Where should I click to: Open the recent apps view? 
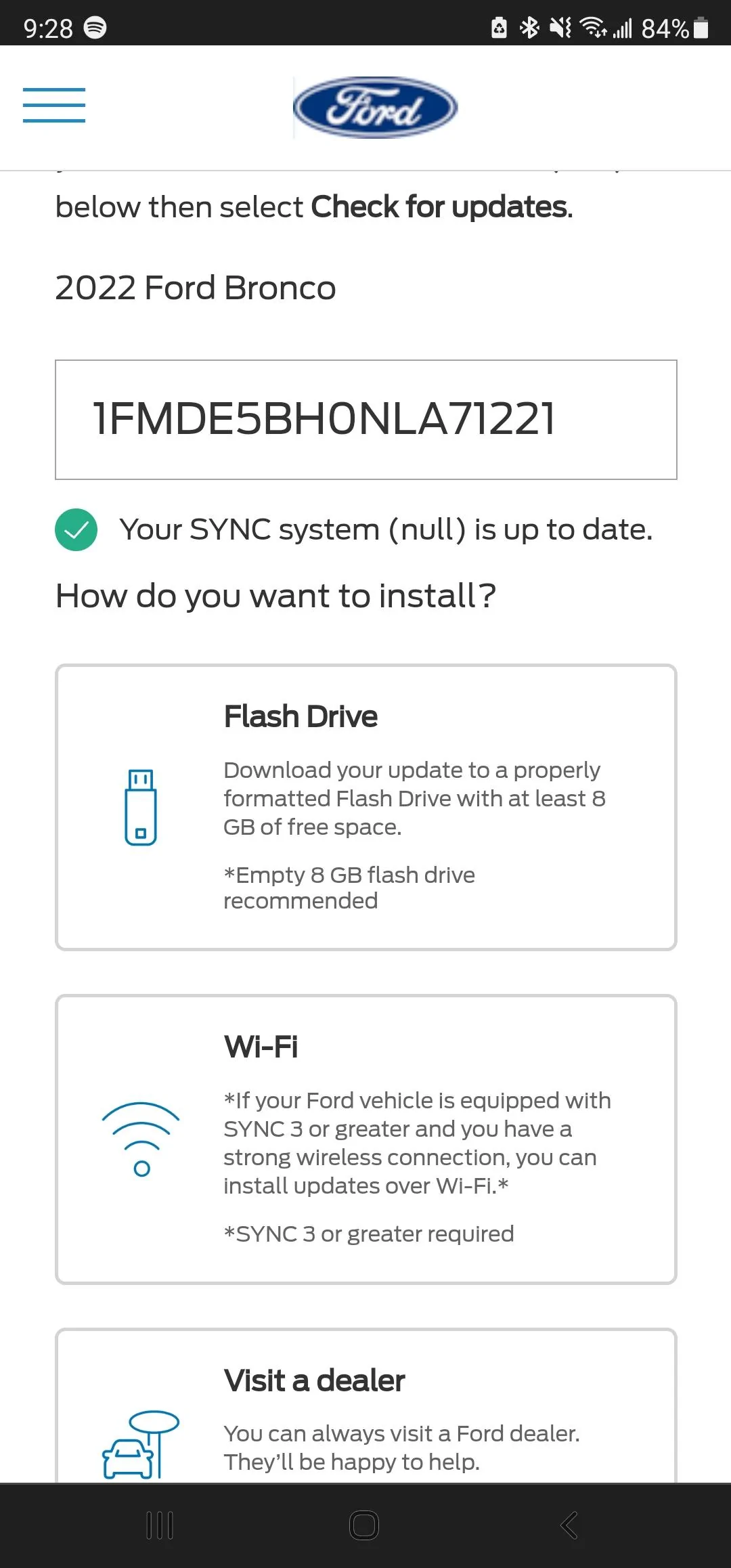pyautogui.click(x=160, y=1525)
